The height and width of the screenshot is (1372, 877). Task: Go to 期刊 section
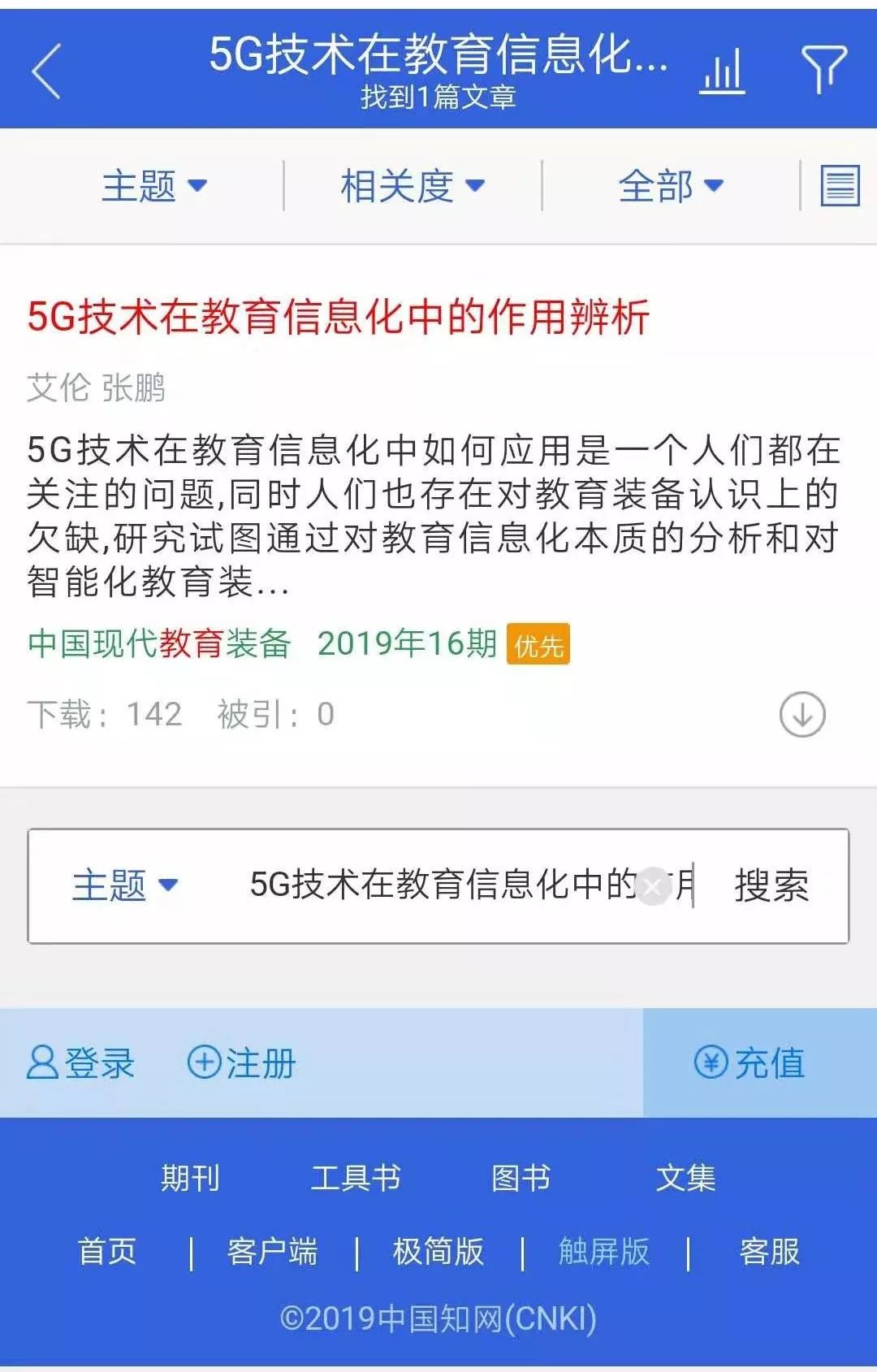(x=190, y=1178)
